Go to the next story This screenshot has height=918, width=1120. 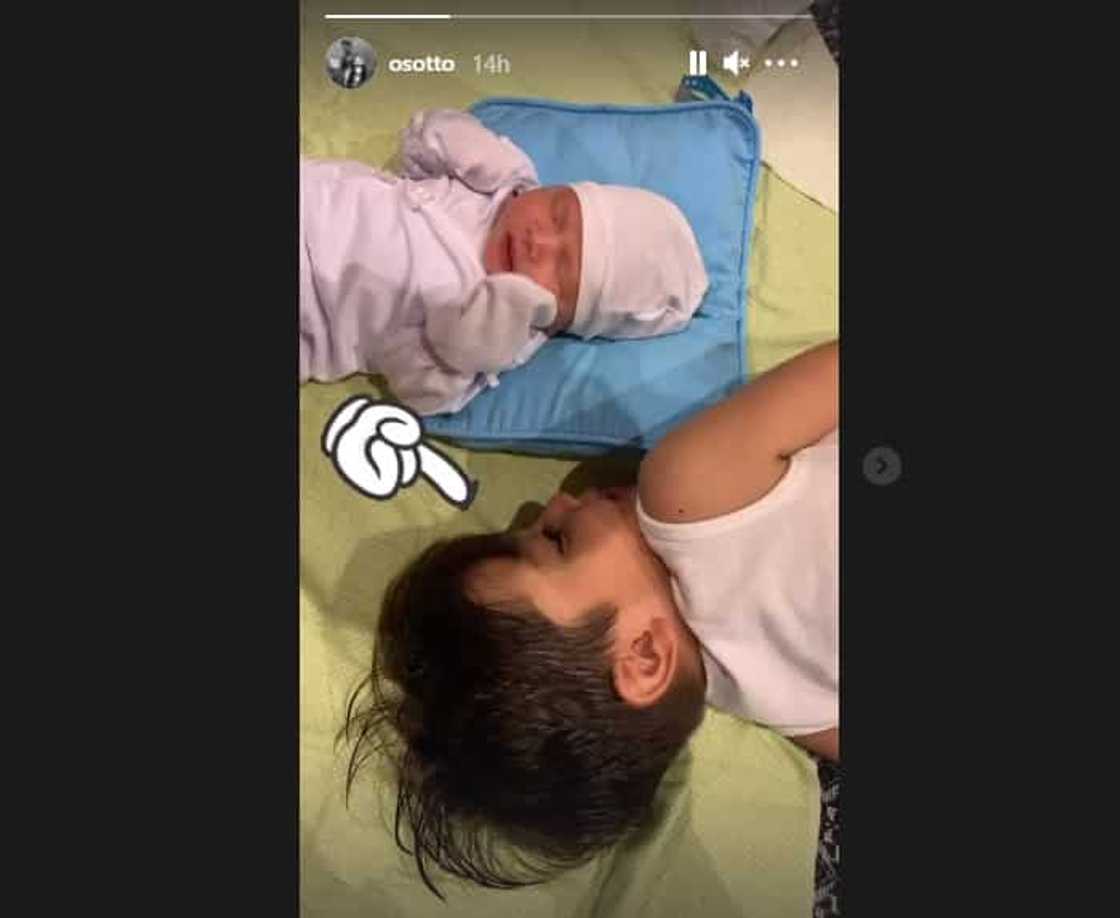coord(881,465)
